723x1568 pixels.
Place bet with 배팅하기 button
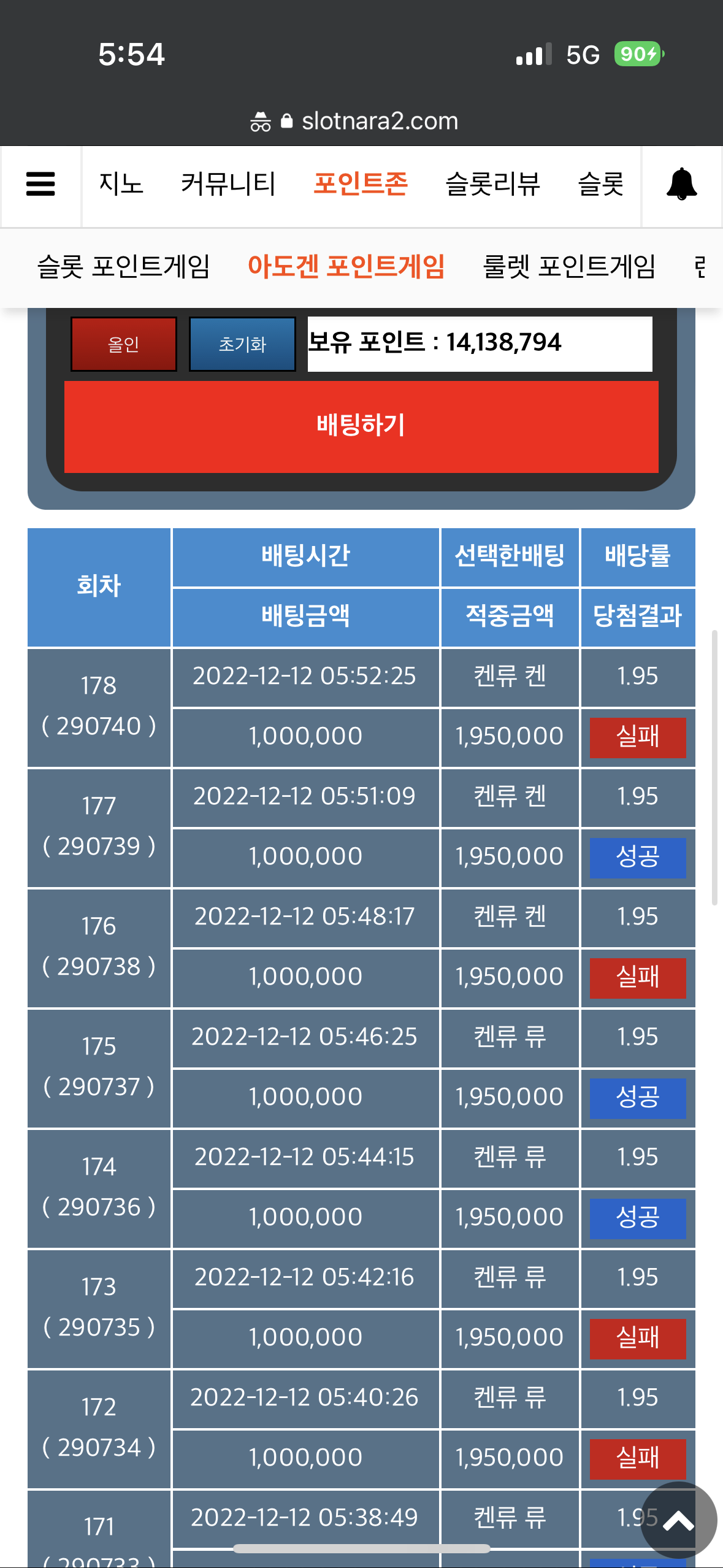click(x=361, y=427)
